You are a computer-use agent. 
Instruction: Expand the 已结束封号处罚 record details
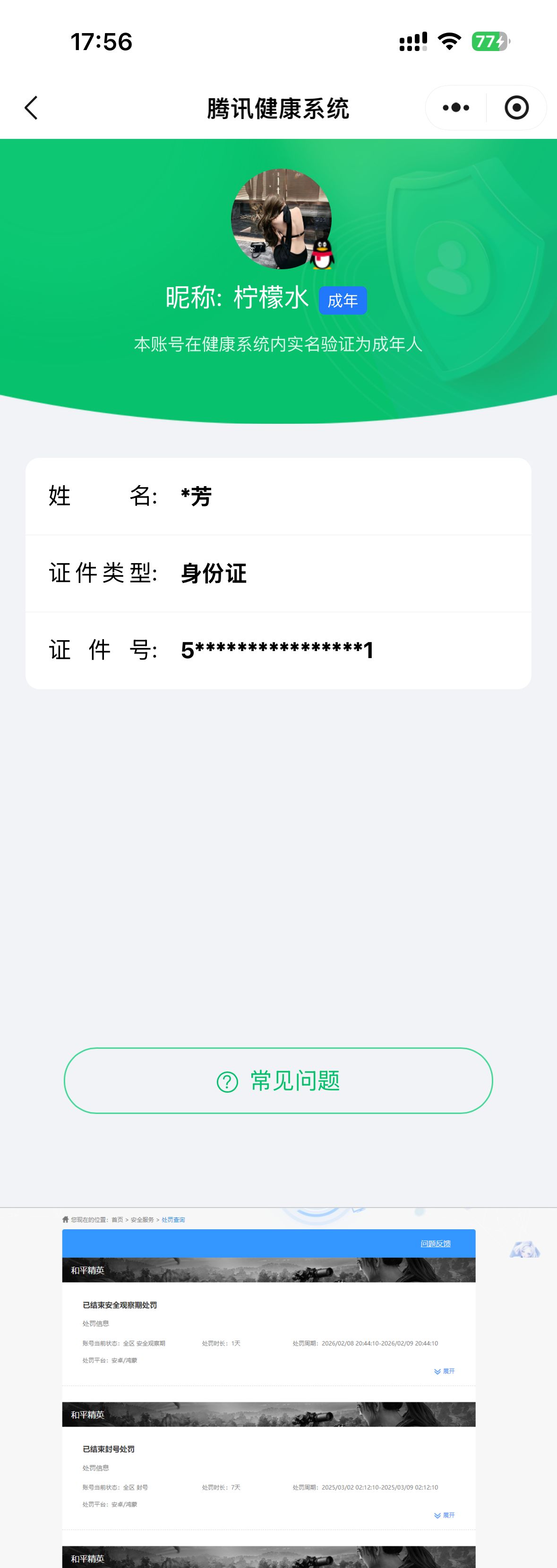445,1515
